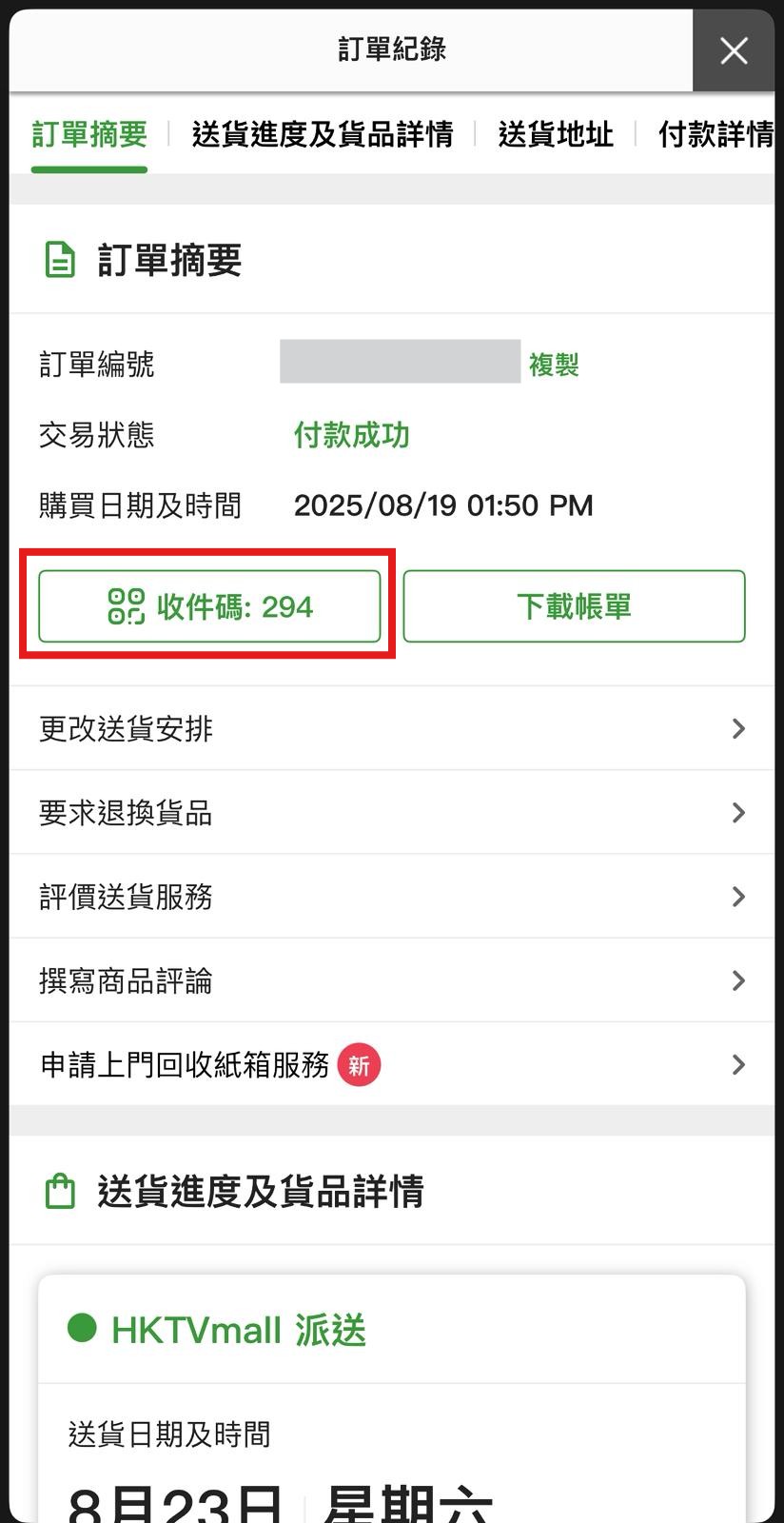The image size is (784, 1523).
Task: Click the green status dot beside HKTVmall 派送
Action: point(81,1330)
